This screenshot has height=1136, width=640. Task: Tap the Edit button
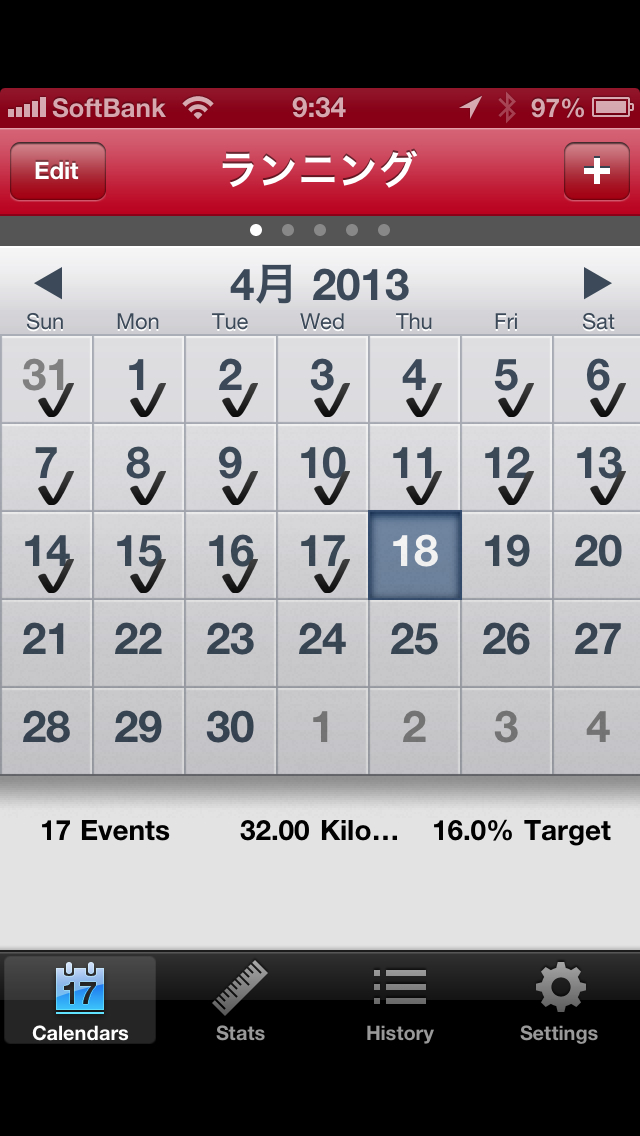pos(57,171)
